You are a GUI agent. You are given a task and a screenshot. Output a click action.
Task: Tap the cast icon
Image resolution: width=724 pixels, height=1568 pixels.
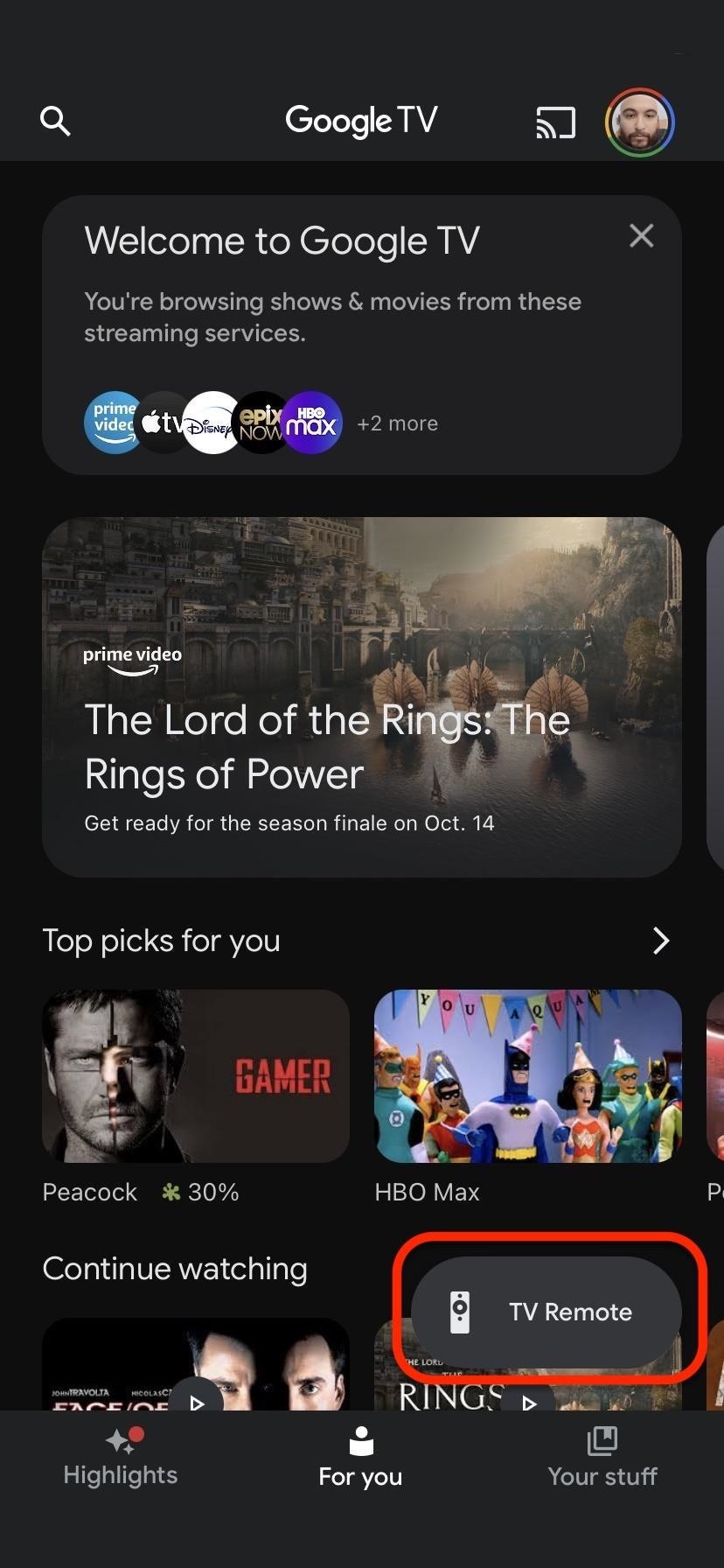555,122
